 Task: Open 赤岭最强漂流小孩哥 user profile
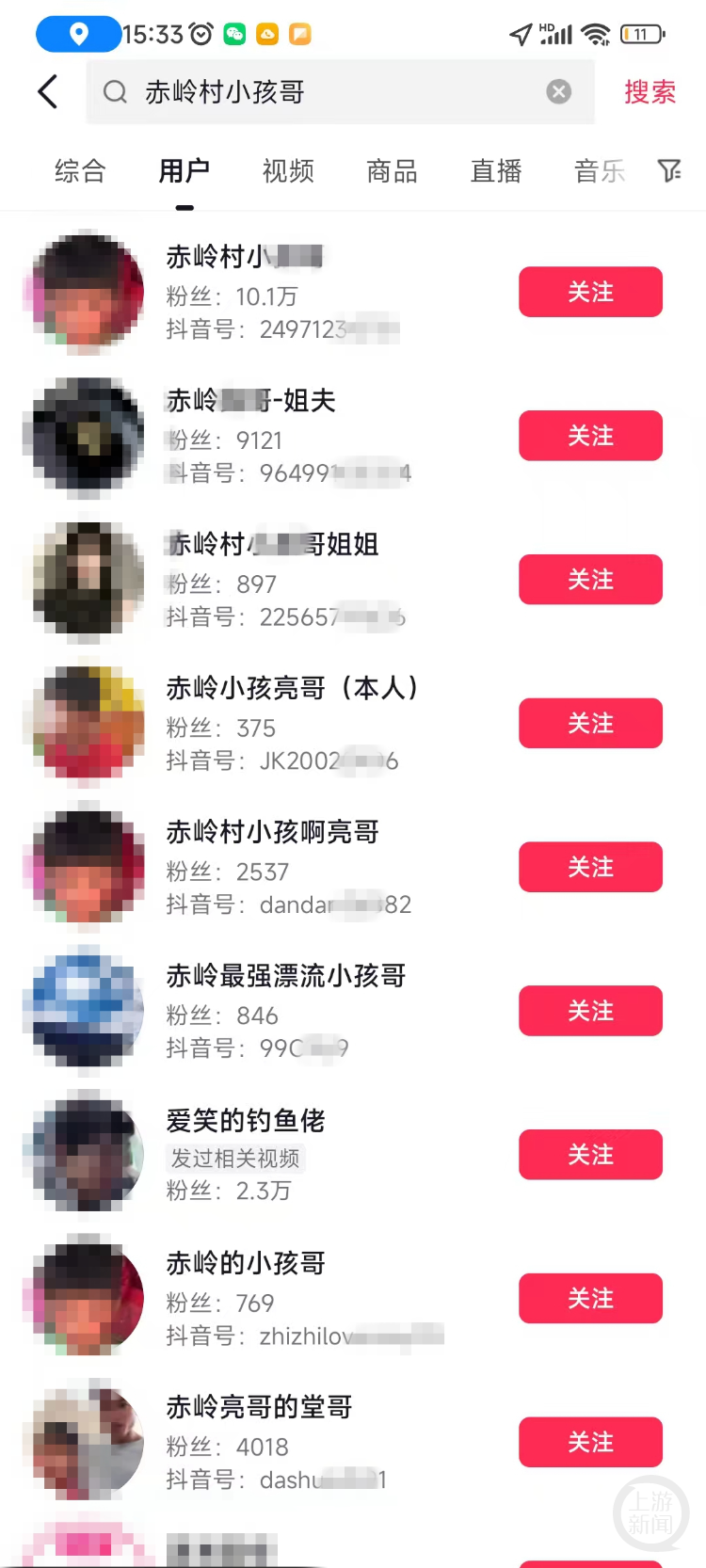coord(286,976)
